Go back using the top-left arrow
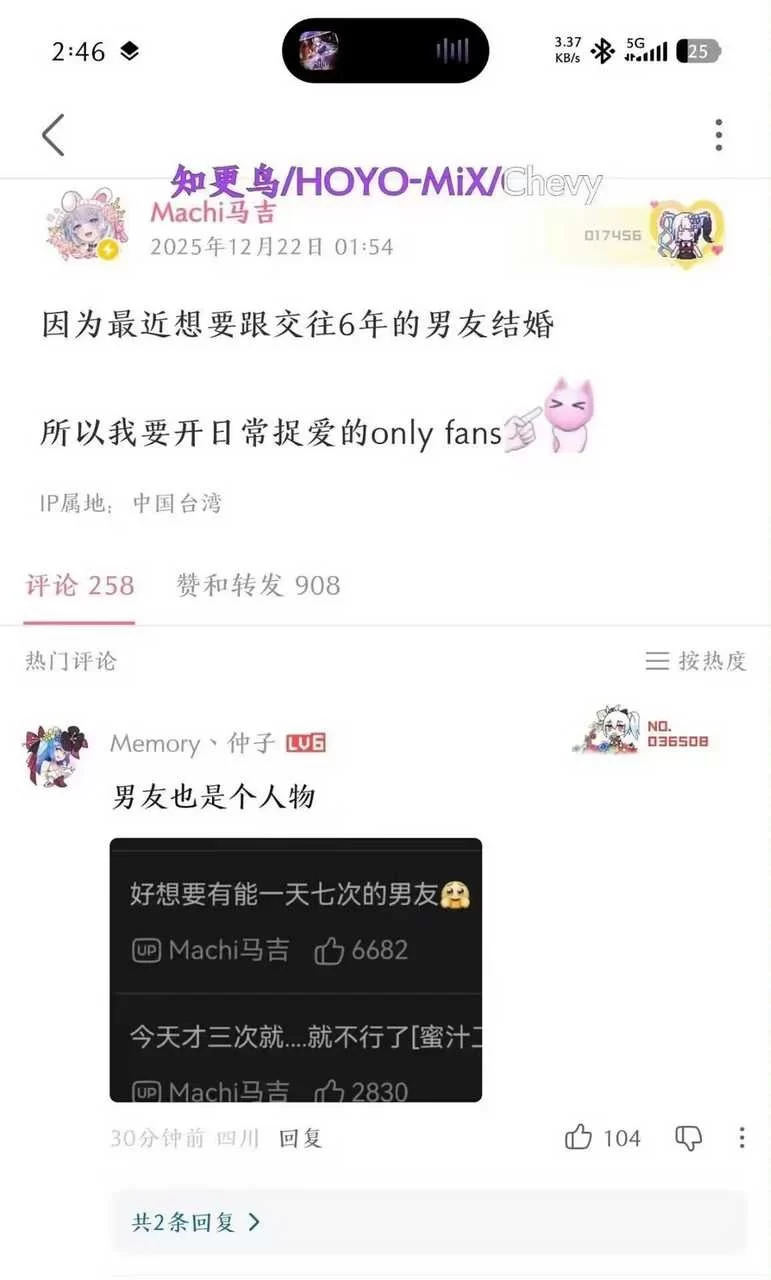The image size is (771, 1280). tap(54, 135)
